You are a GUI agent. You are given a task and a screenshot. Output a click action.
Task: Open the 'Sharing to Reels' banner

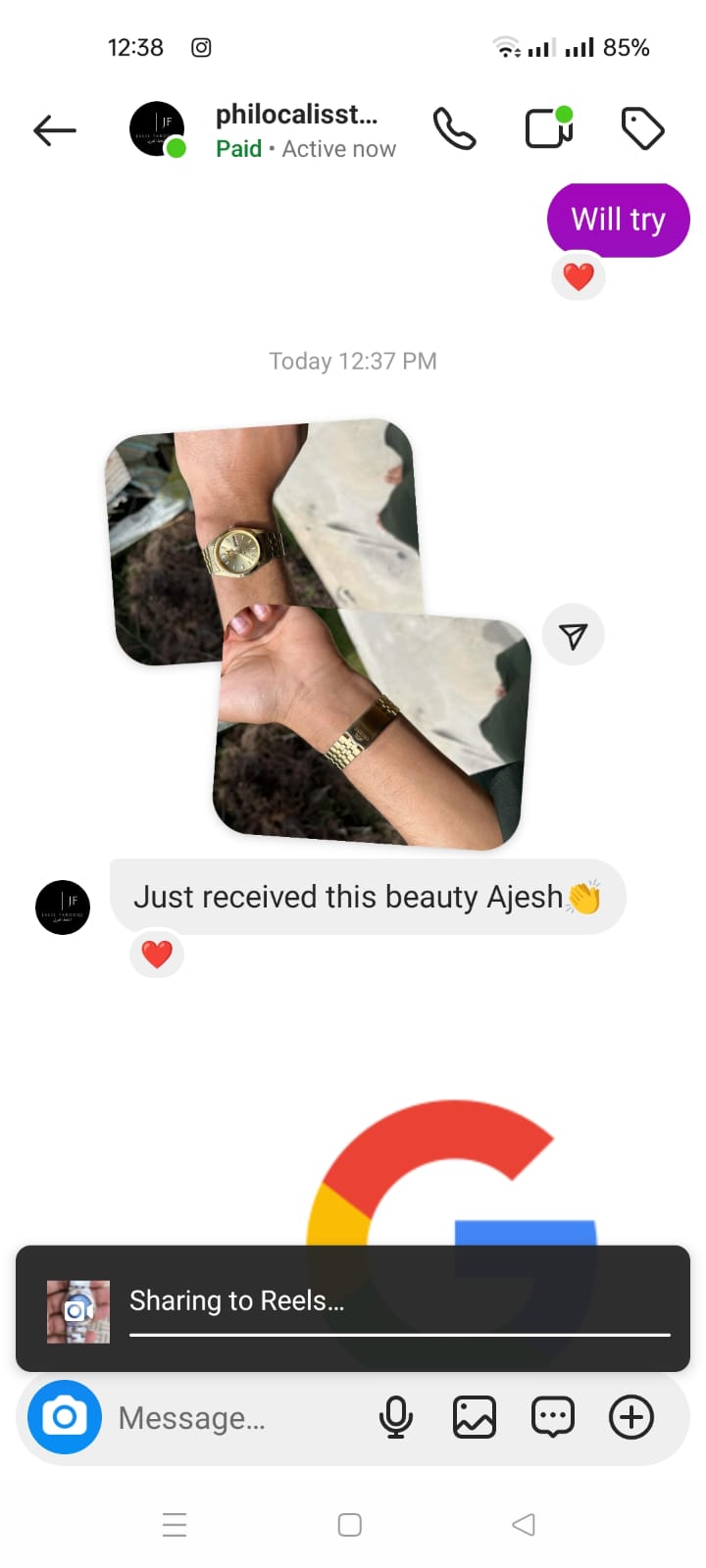pos(353,1307)
